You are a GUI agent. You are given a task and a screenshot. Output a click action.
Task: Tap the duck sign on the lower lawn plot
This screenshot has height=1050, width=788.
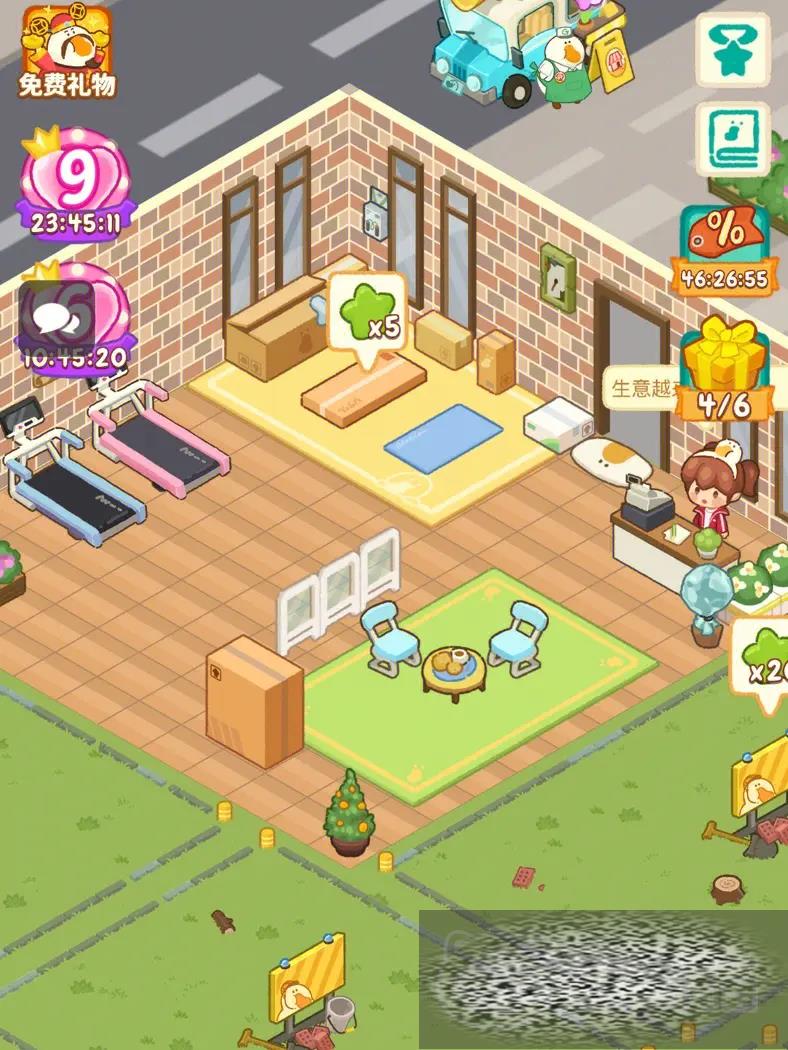tap(305, 975)
